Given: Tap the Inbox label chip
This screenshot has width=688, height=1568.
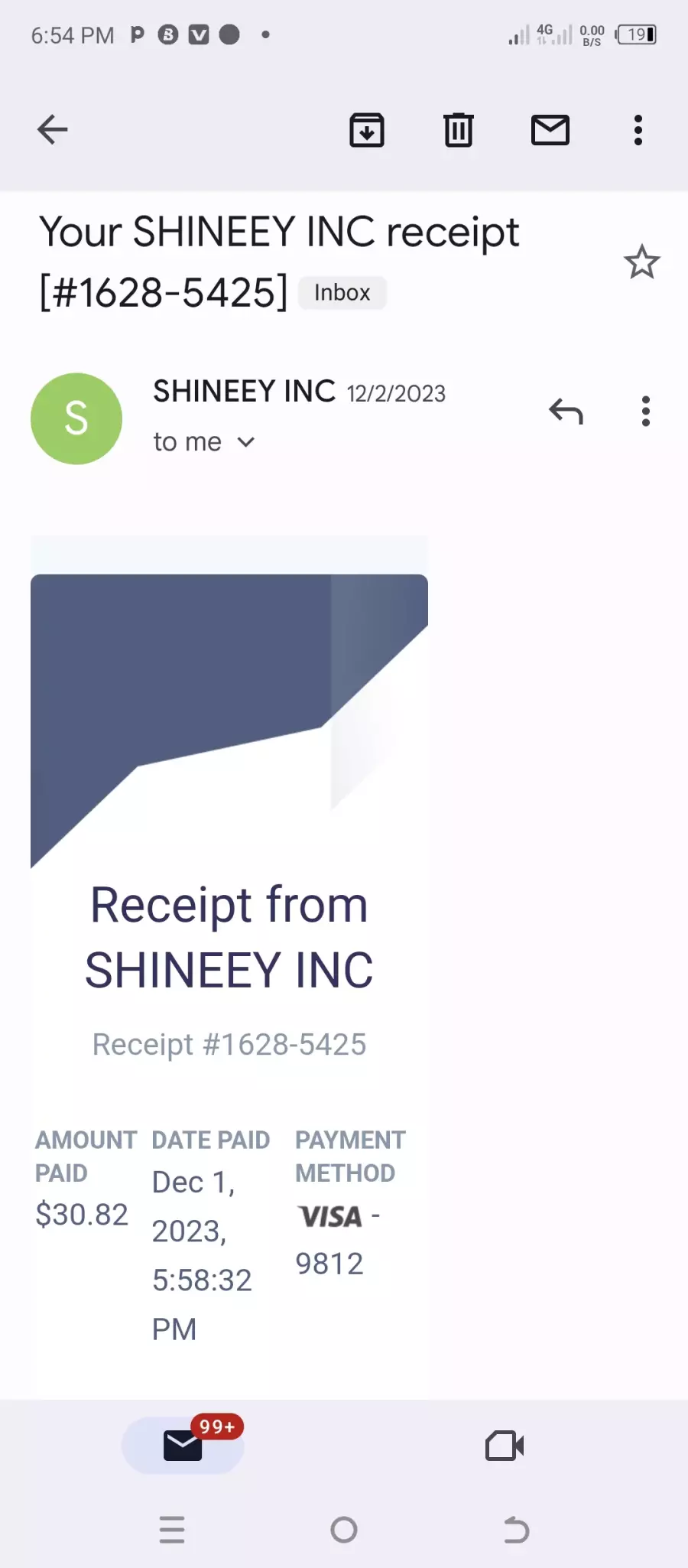Looking at the screenshot, I should pyautogui.click(x=342, y=293).
